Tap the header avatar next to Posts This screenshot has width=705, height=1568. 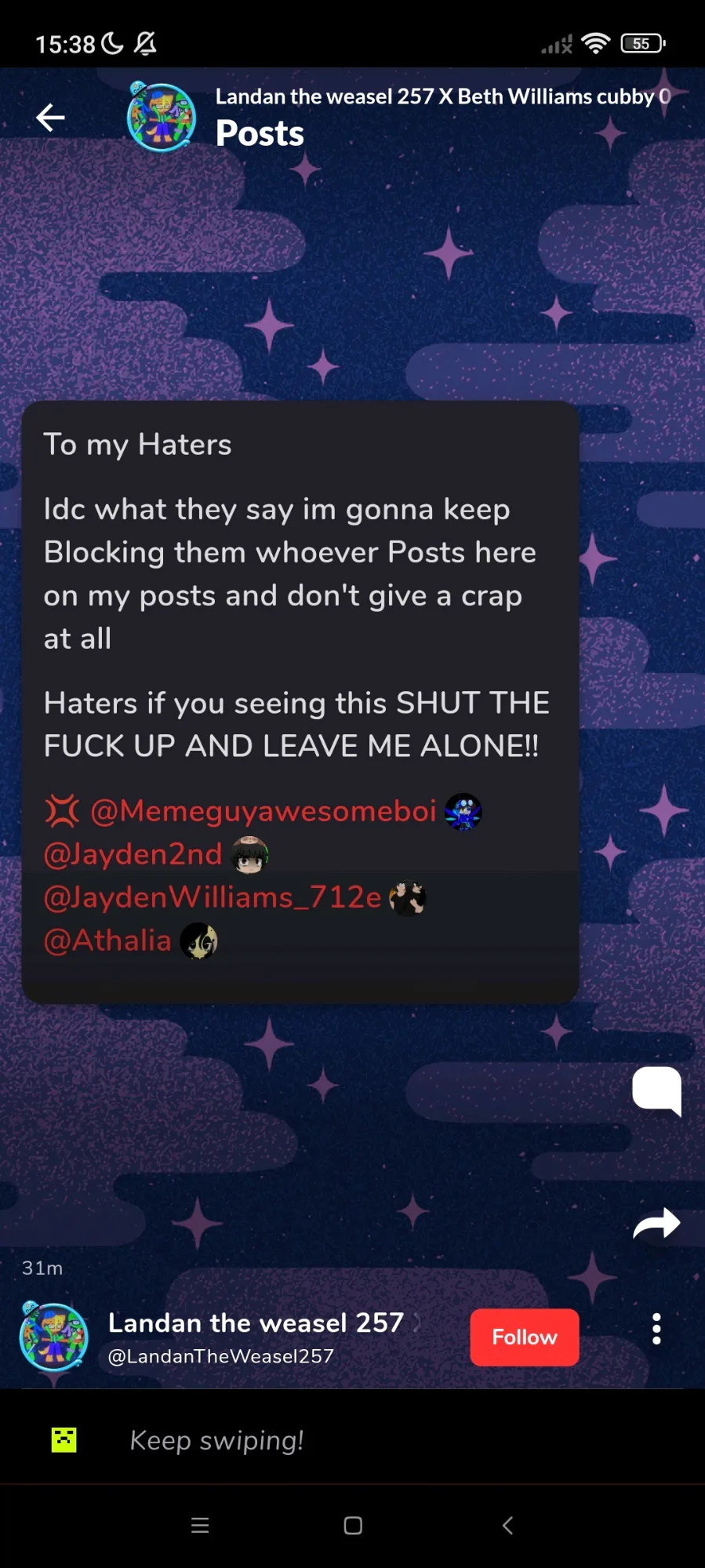coord(162,118)
